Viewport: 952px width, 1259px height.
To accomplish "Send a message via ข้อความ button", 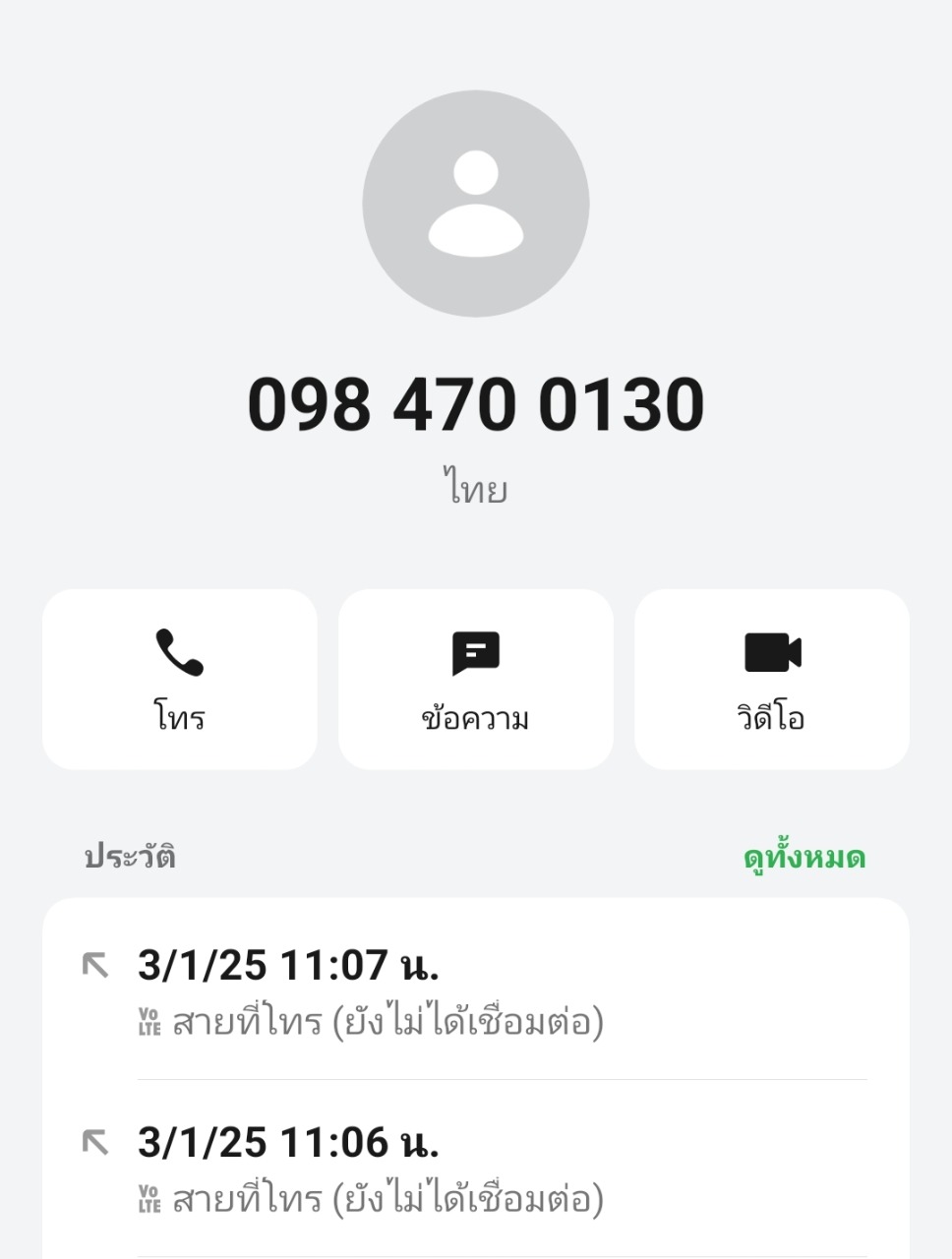I will pyautogui.click(x=476, y=679).
